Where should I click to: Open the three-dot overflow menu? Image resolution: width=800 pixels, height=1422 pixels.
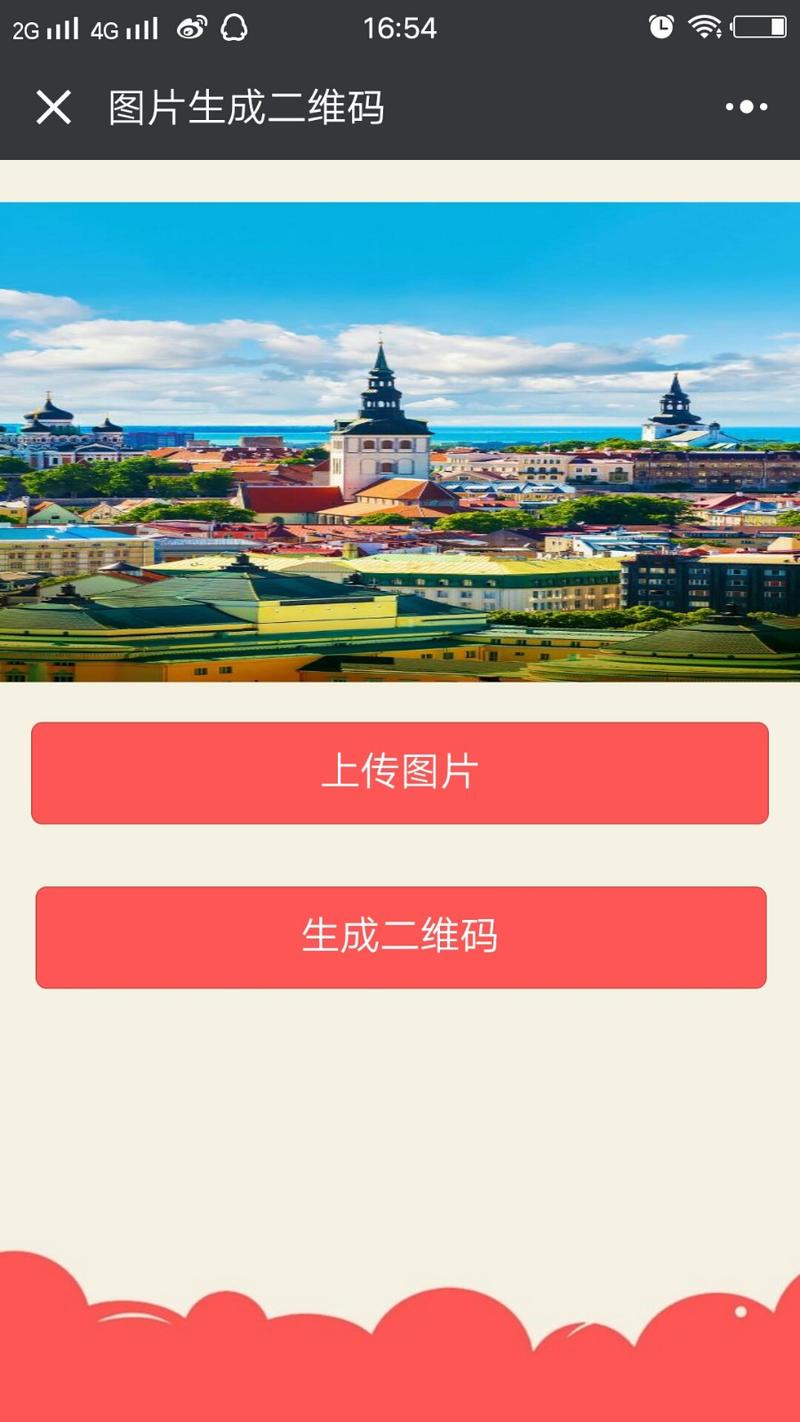[x=746, y=107]
